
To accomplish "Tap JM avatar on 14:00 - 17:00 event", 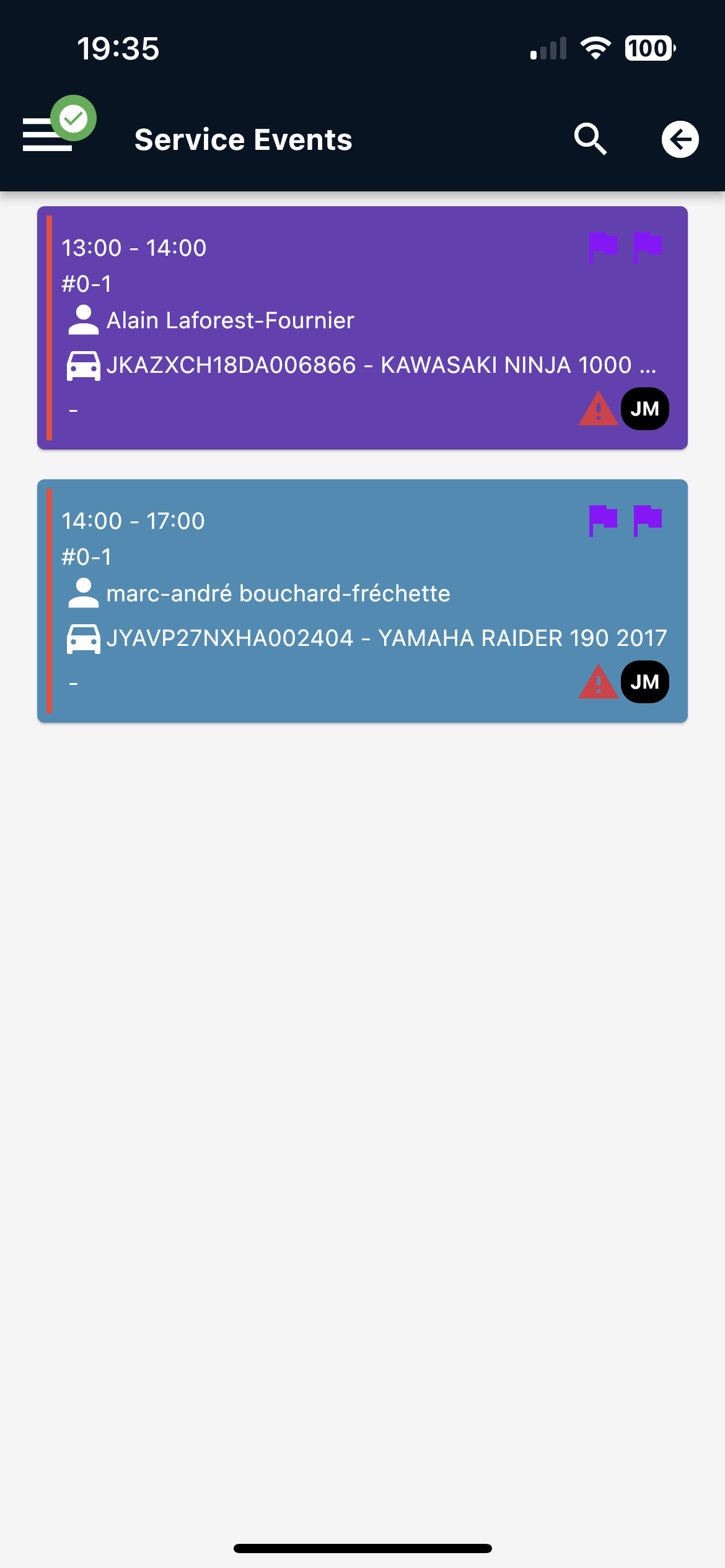I will 644,682.
